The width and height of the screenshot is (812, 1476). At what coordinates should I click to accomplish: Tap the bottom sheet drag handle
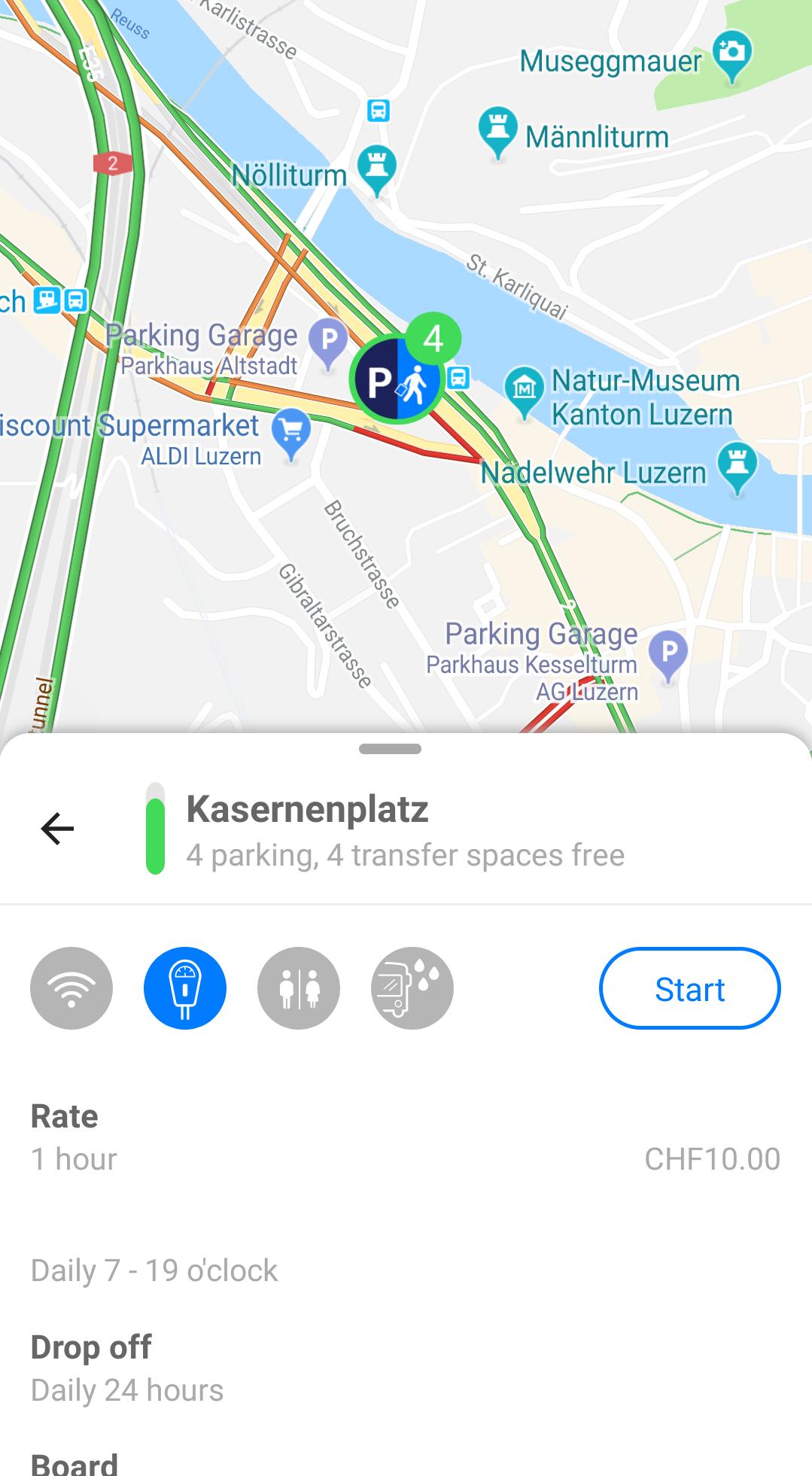click(390, 749)
